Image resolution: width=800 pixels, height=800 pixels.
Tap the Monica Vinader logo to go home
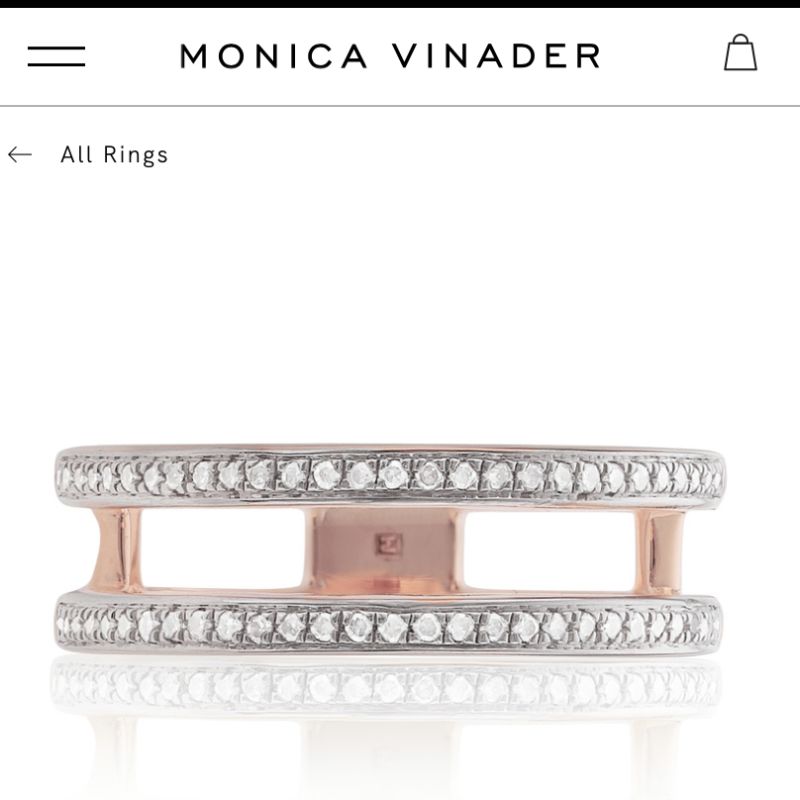click(390, 55)
